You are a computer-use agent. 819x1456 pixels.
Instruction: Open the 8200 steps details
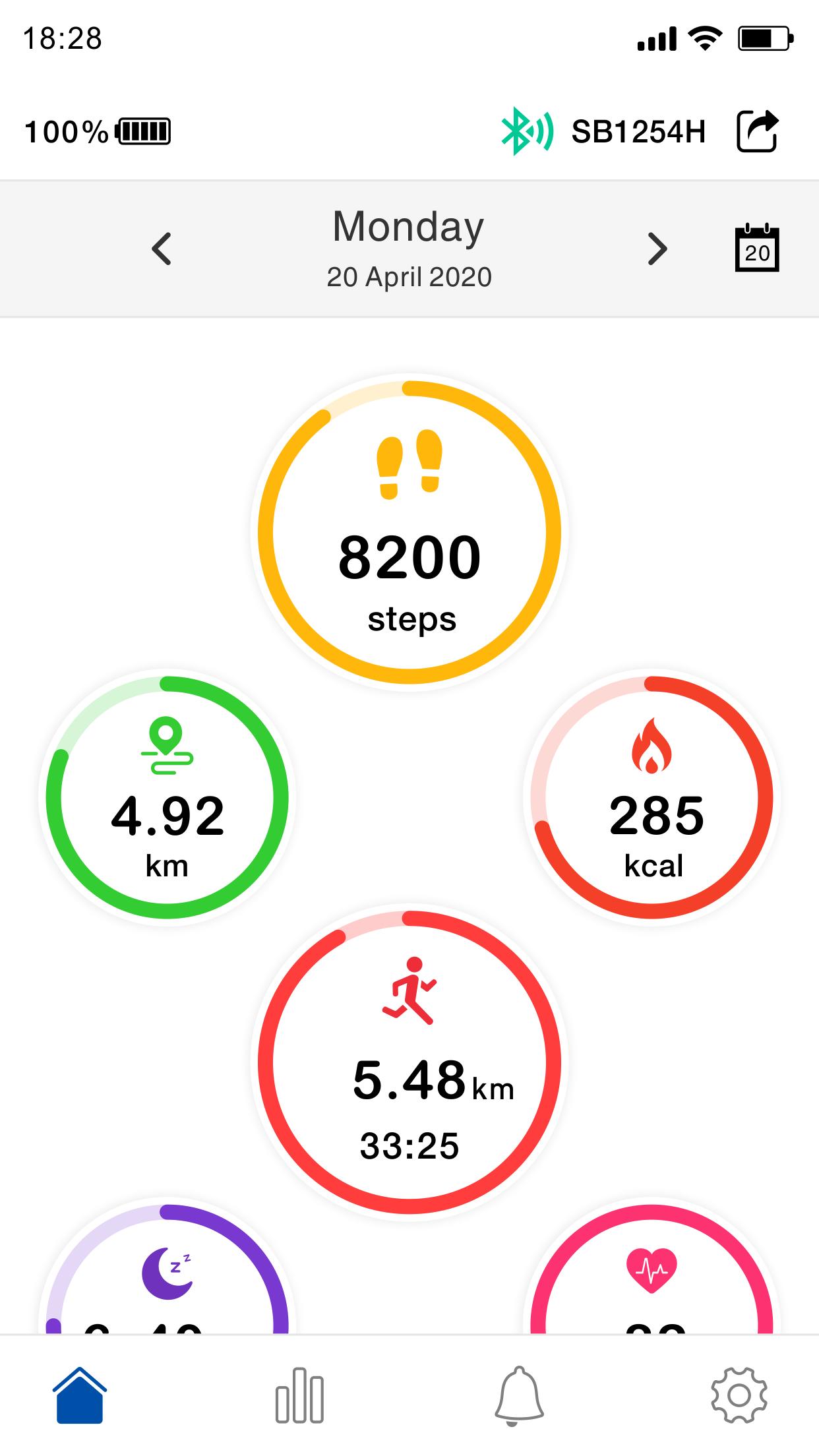point(409,531)
